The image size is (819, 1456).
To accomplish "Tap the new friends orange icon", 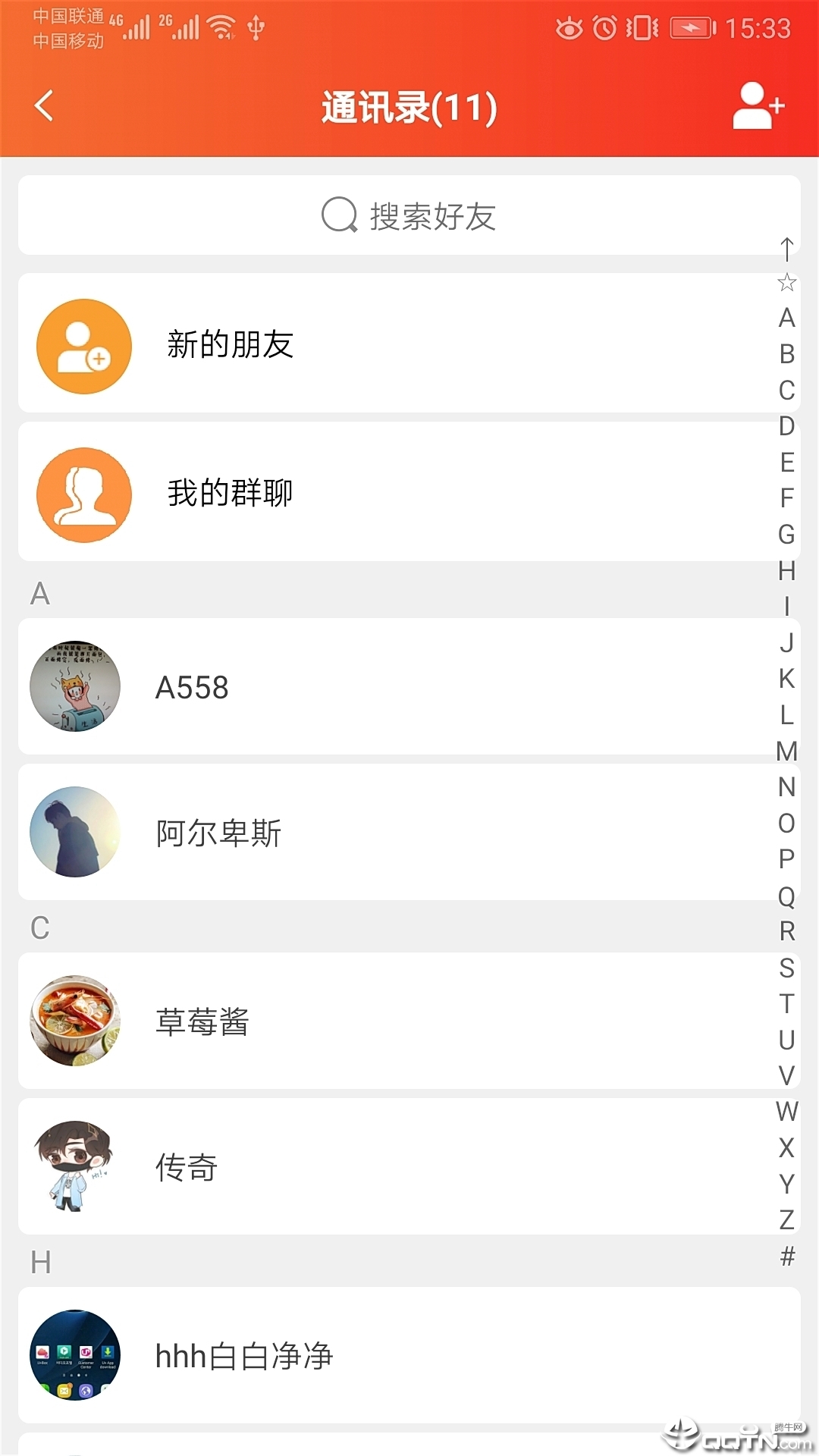I will 83,345.
